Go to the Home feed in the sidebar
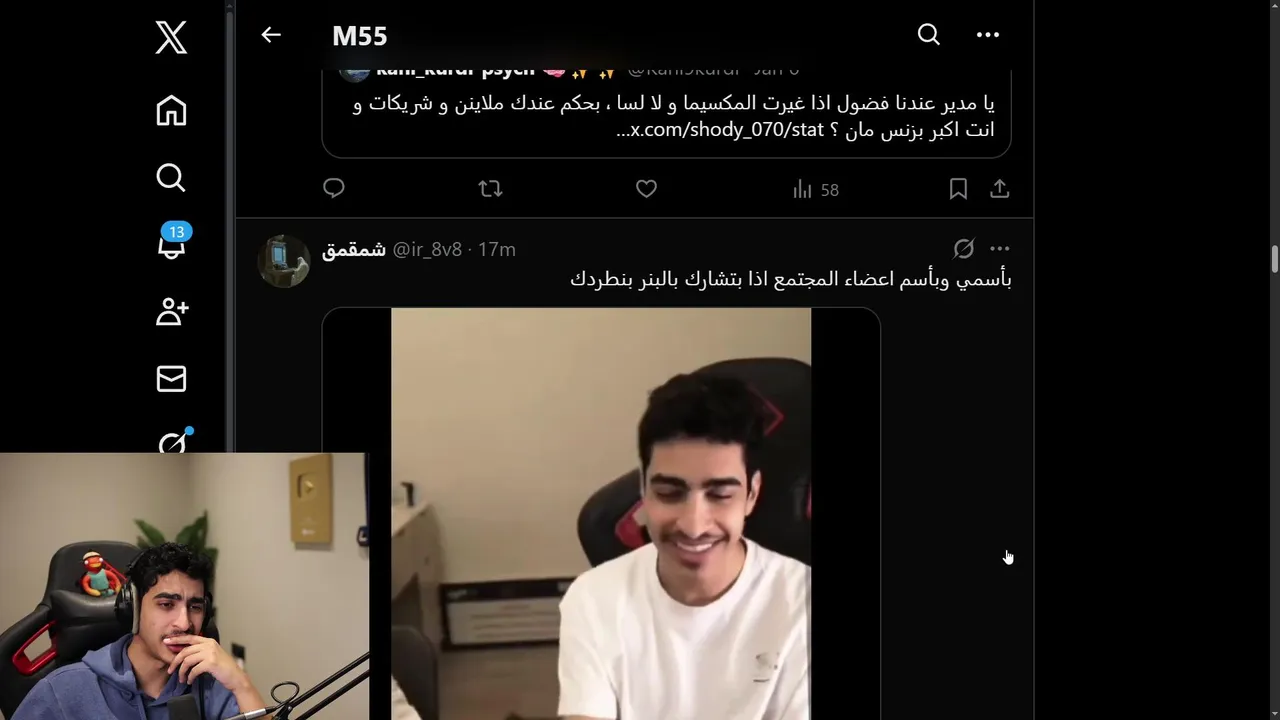This screenshot has height=720, width=1280. (x=171, y=111)
